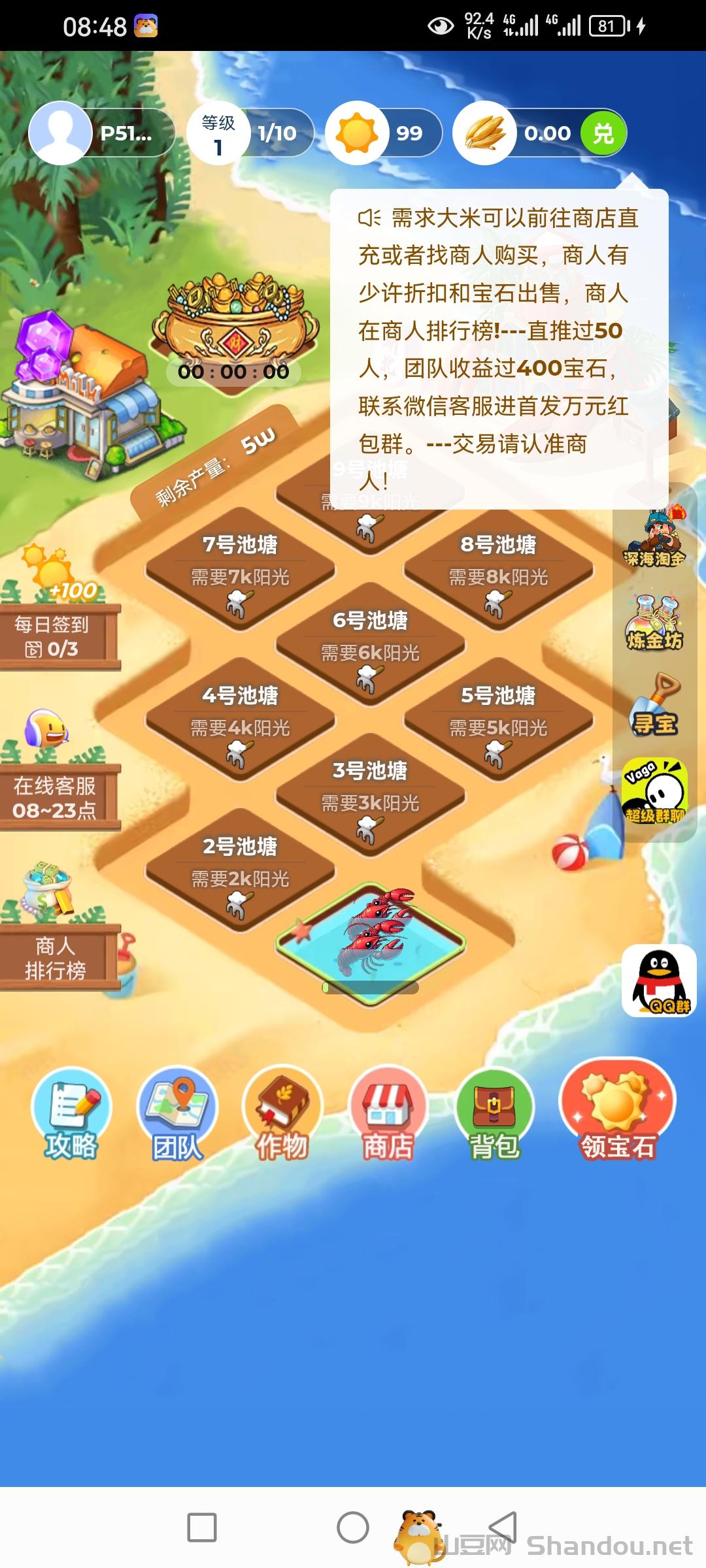Open the 团队 team page
This screenshot has height=1568, width=706.
click(177, 1114)
